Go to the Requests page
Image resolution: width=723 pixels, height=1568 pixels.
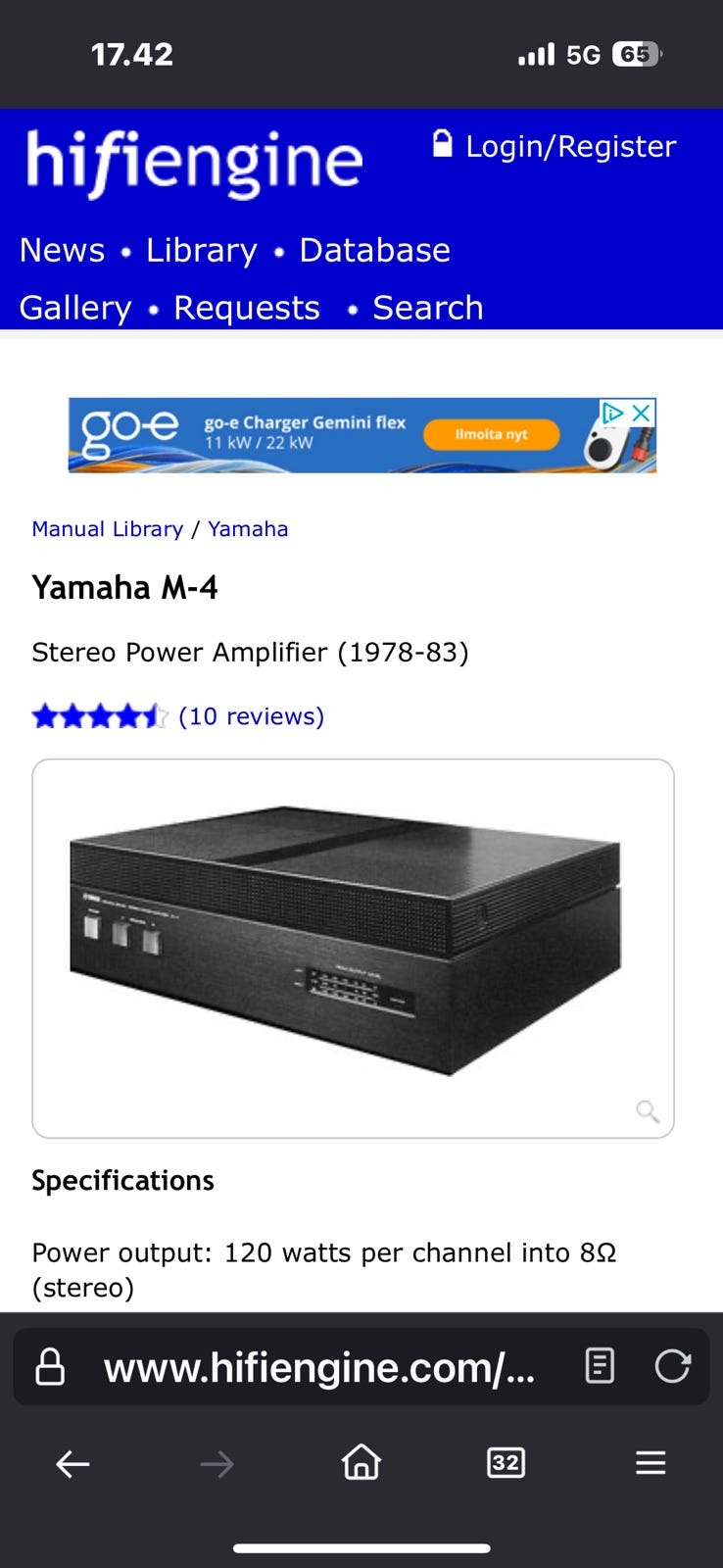247,308
